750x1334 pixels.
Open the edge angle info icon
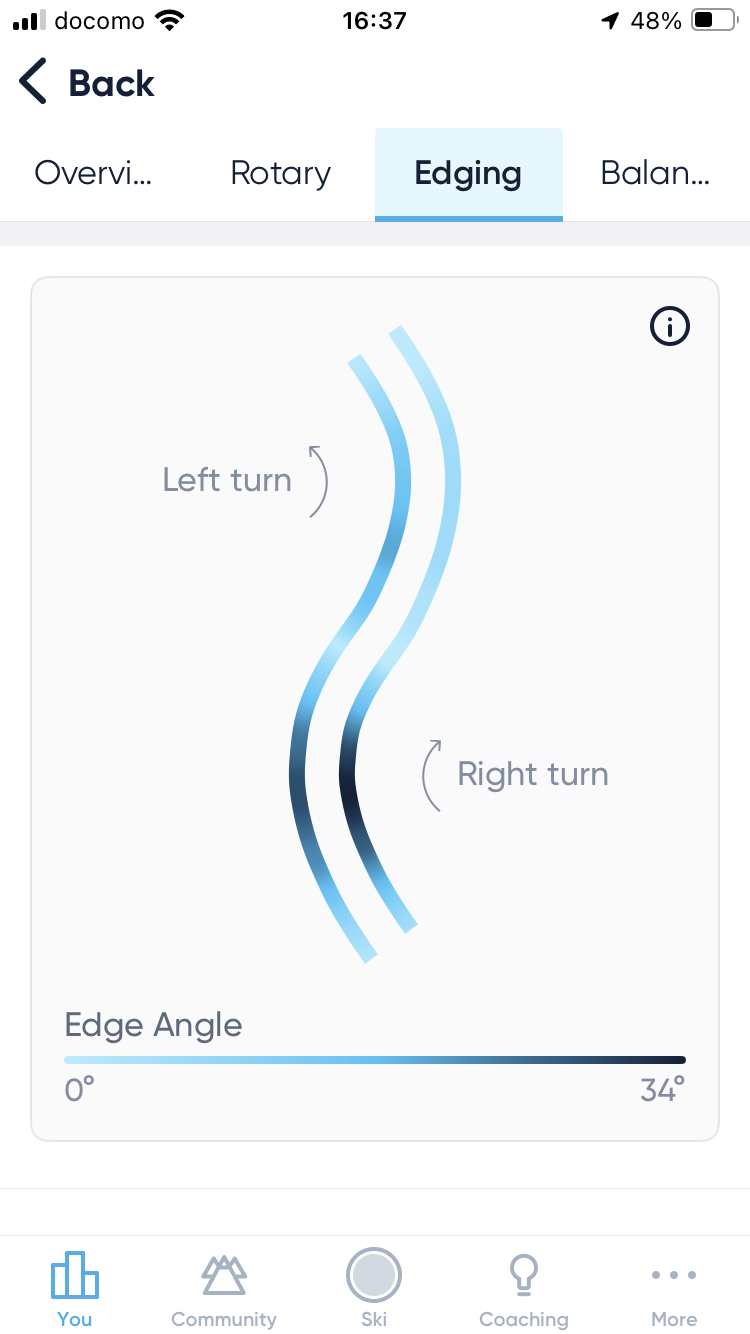(x=670, y=326)
